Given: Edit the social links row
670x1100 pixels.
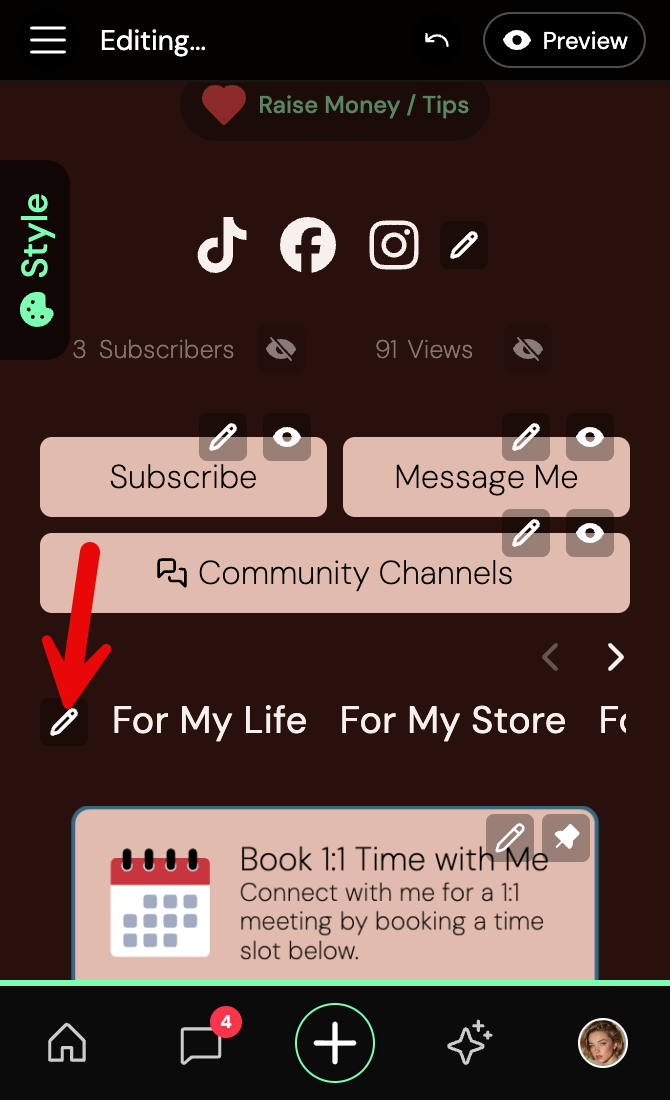Looking at the screenshot, I should 464,245.
